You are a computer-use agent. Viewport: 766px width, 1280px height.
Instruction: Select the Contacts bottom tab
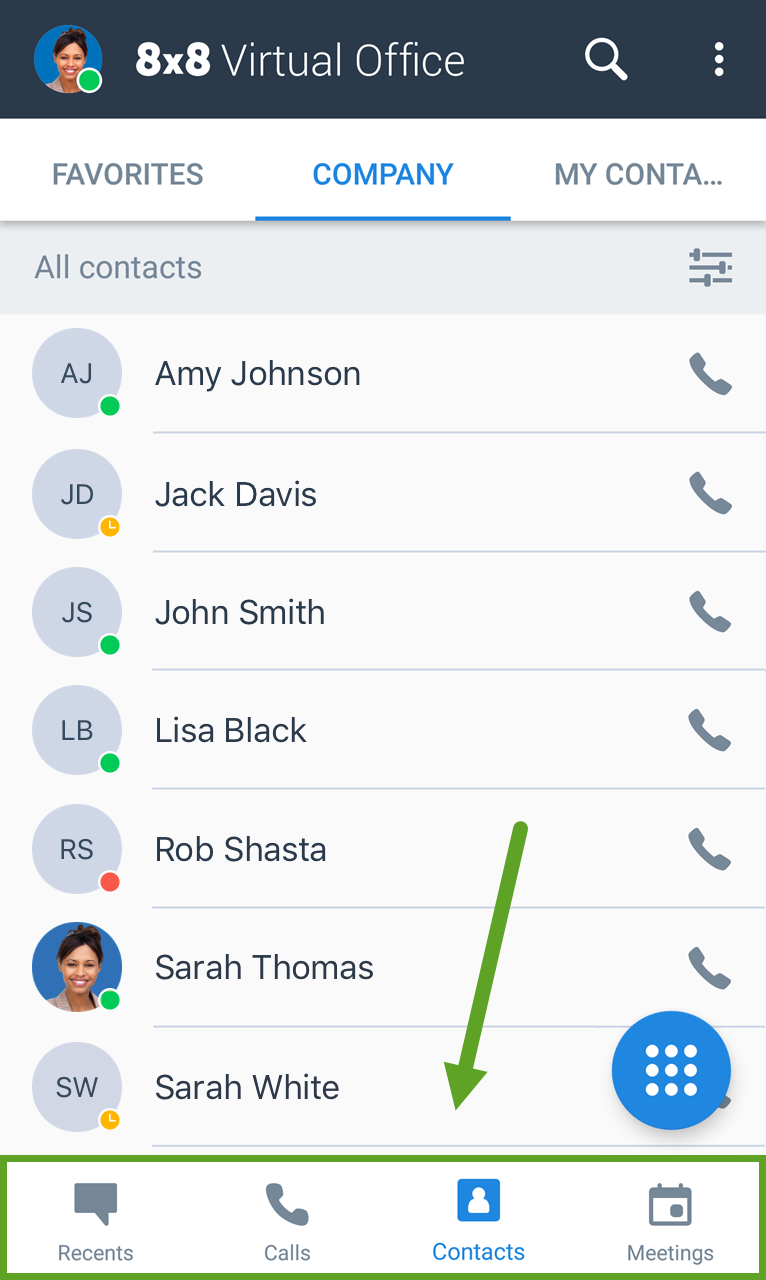tap(478, 1220)
